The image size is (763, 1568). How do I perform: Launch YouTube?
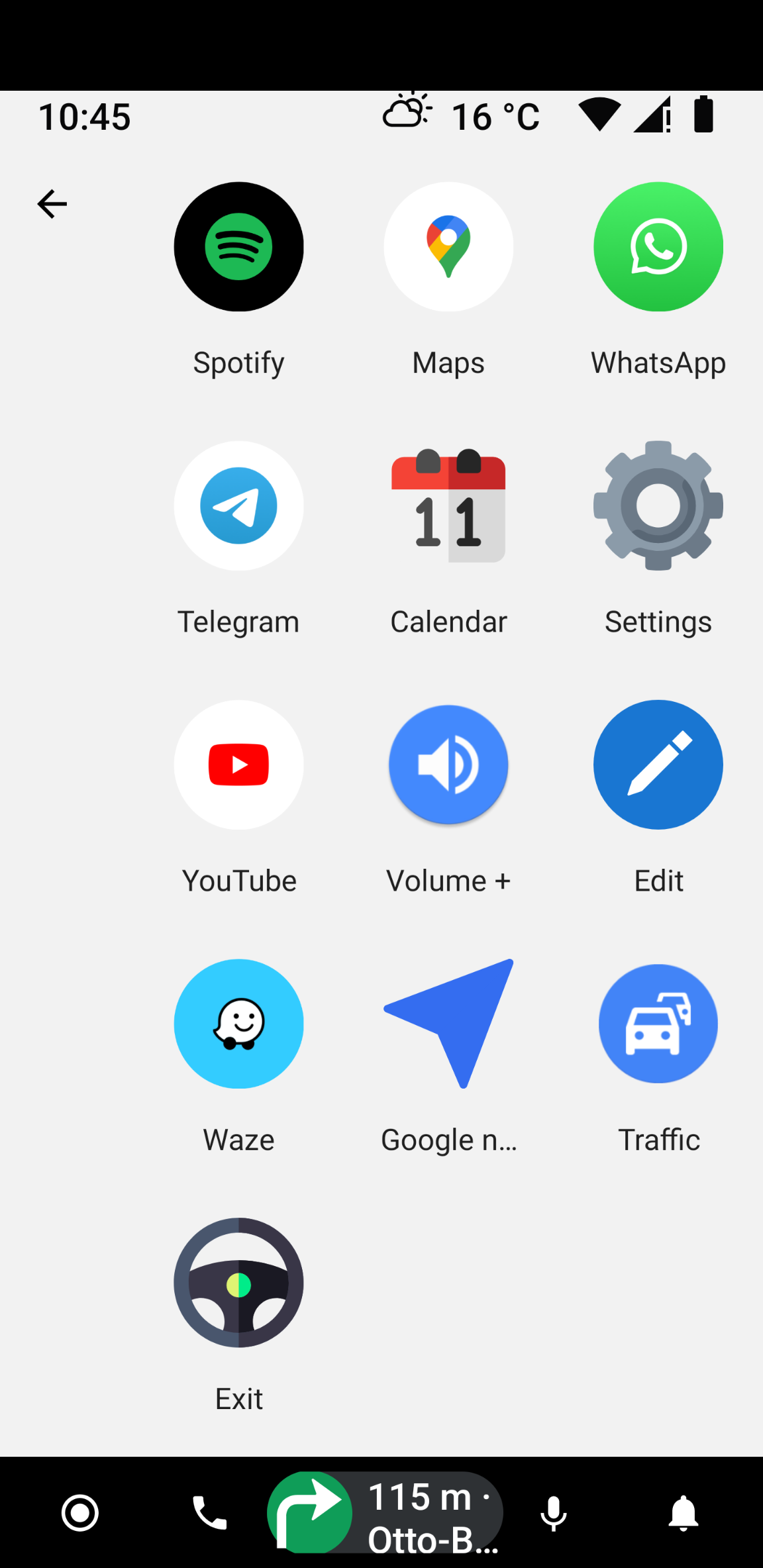click(238, 765)
